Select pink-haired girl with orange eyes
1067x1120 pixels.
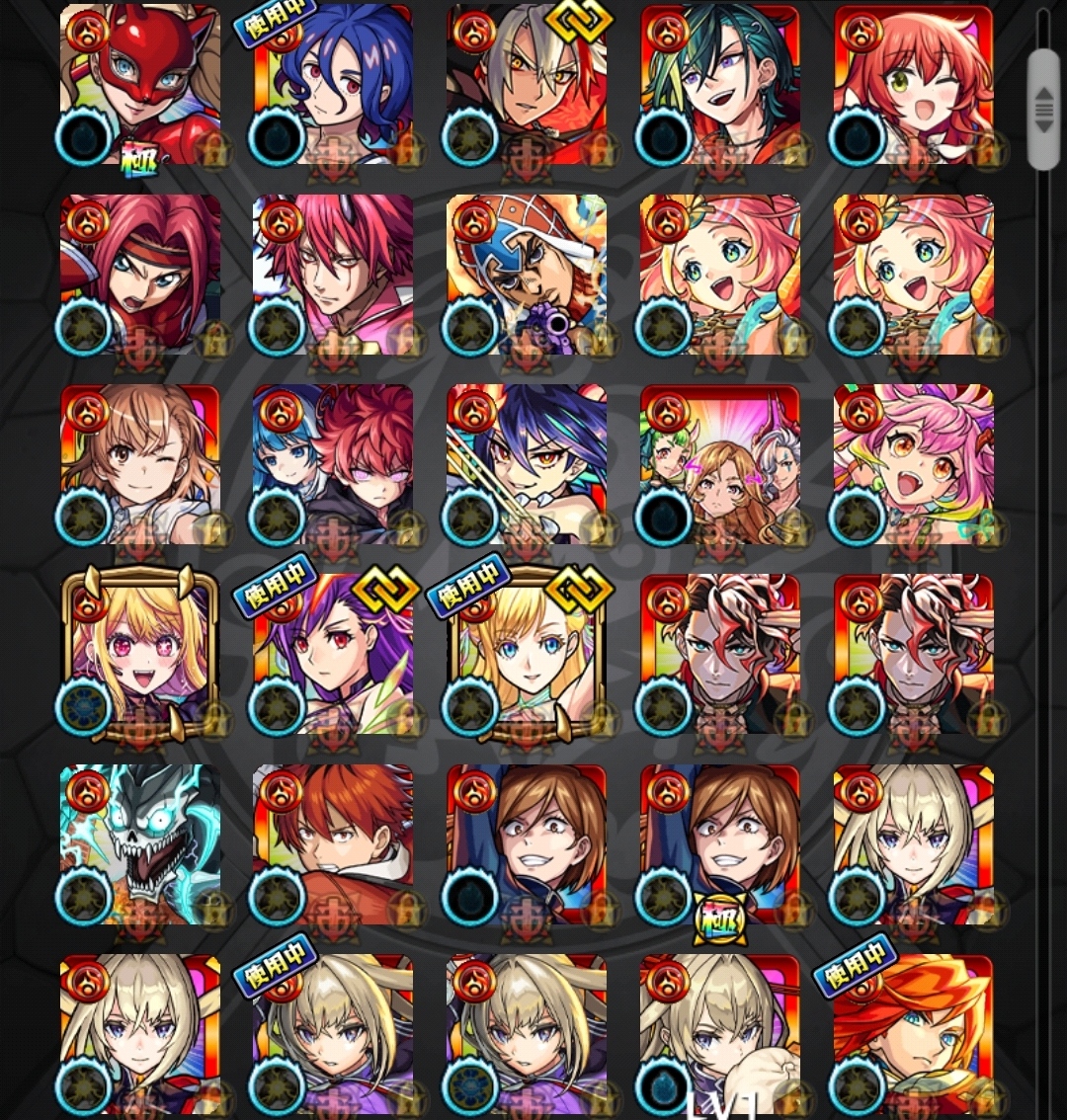click(913, 464)
